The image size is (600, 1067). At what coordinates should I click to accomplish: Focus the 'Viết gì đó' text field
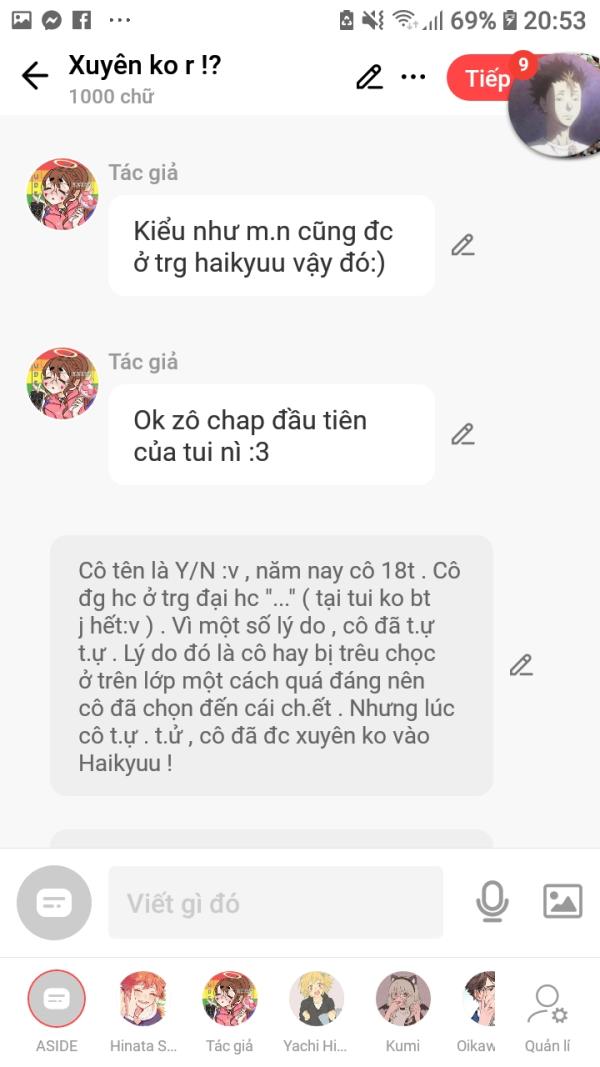[x=276, y=902]
